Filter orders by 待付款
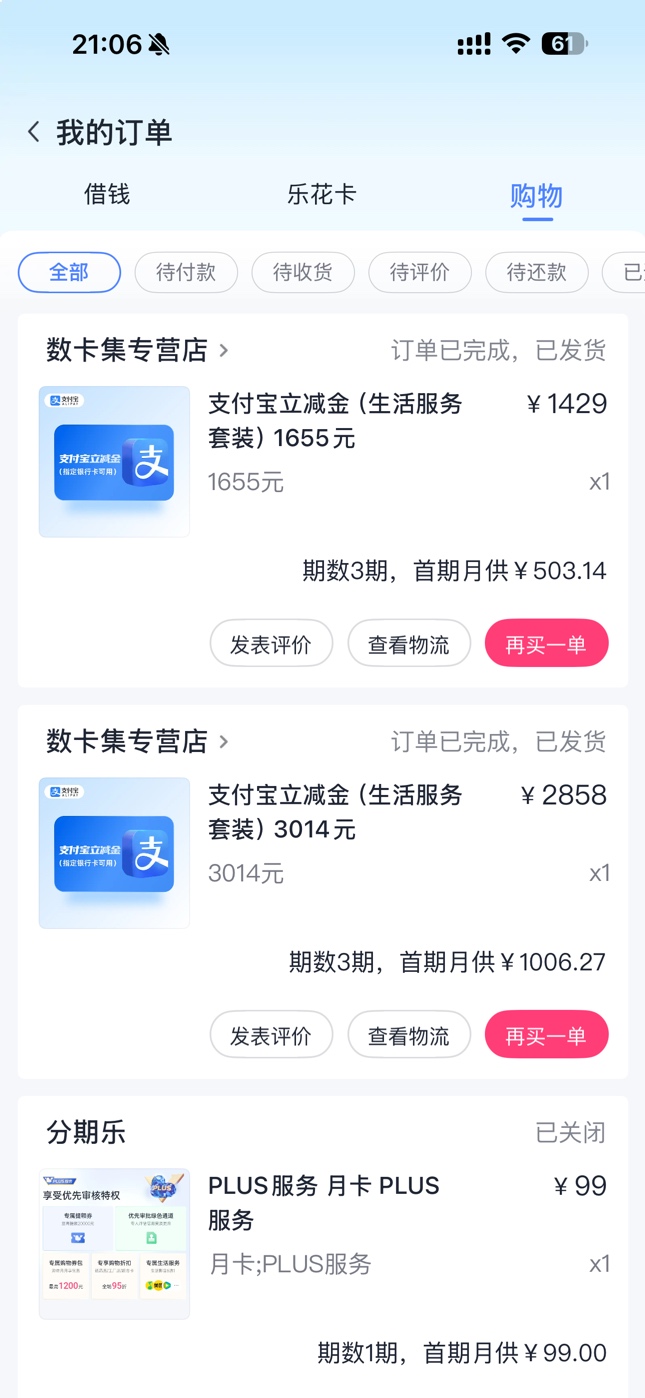Screen dimensions: 645x1398 tap(186, 272)
